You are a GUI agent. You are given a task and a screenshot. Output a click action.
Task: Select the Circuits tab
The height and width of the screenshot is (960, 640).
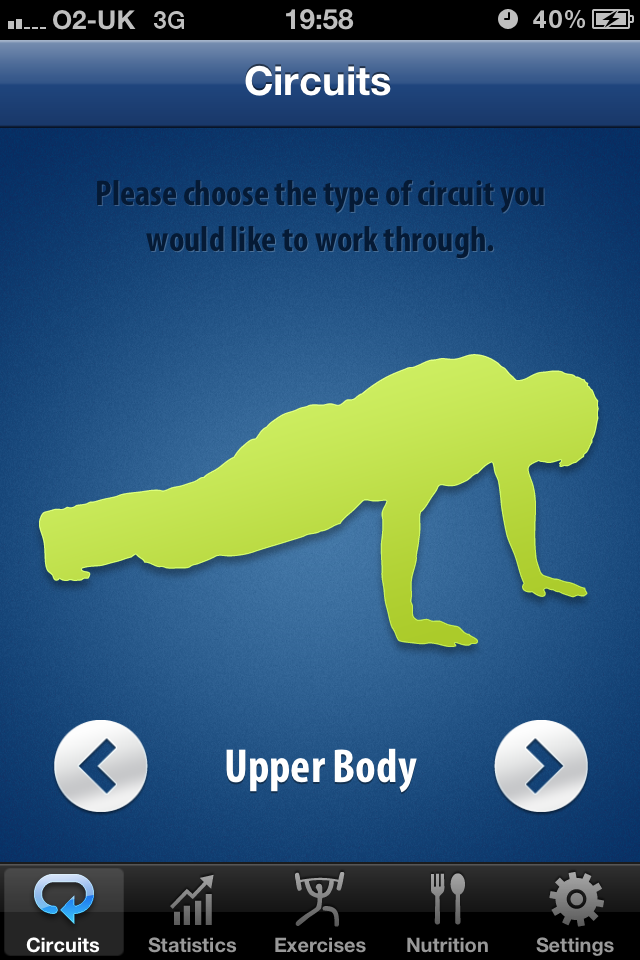coord(64,912)
